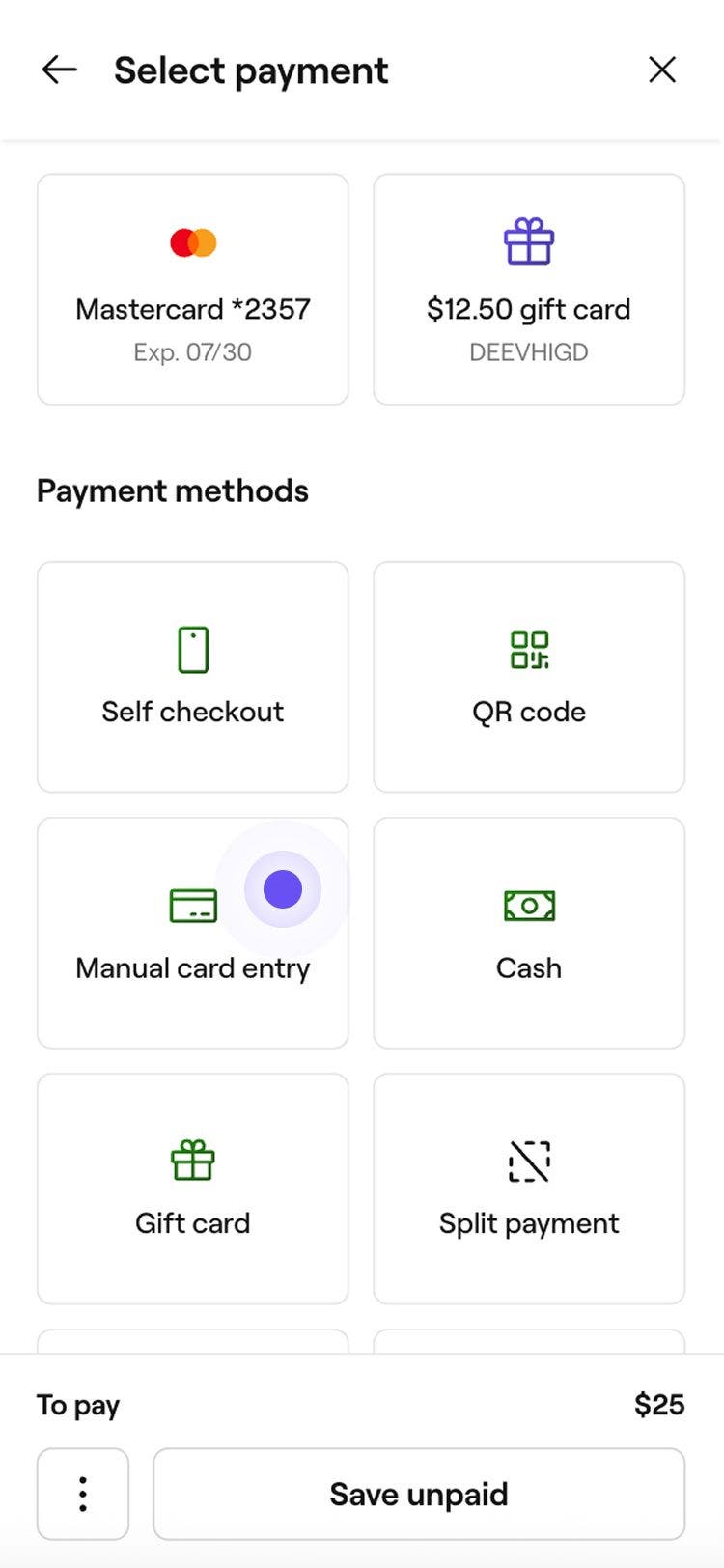The image size is (724, 1568).
Task: Choose Cash as the payment method
Action: pyautogui.click(x=528, y=932)
